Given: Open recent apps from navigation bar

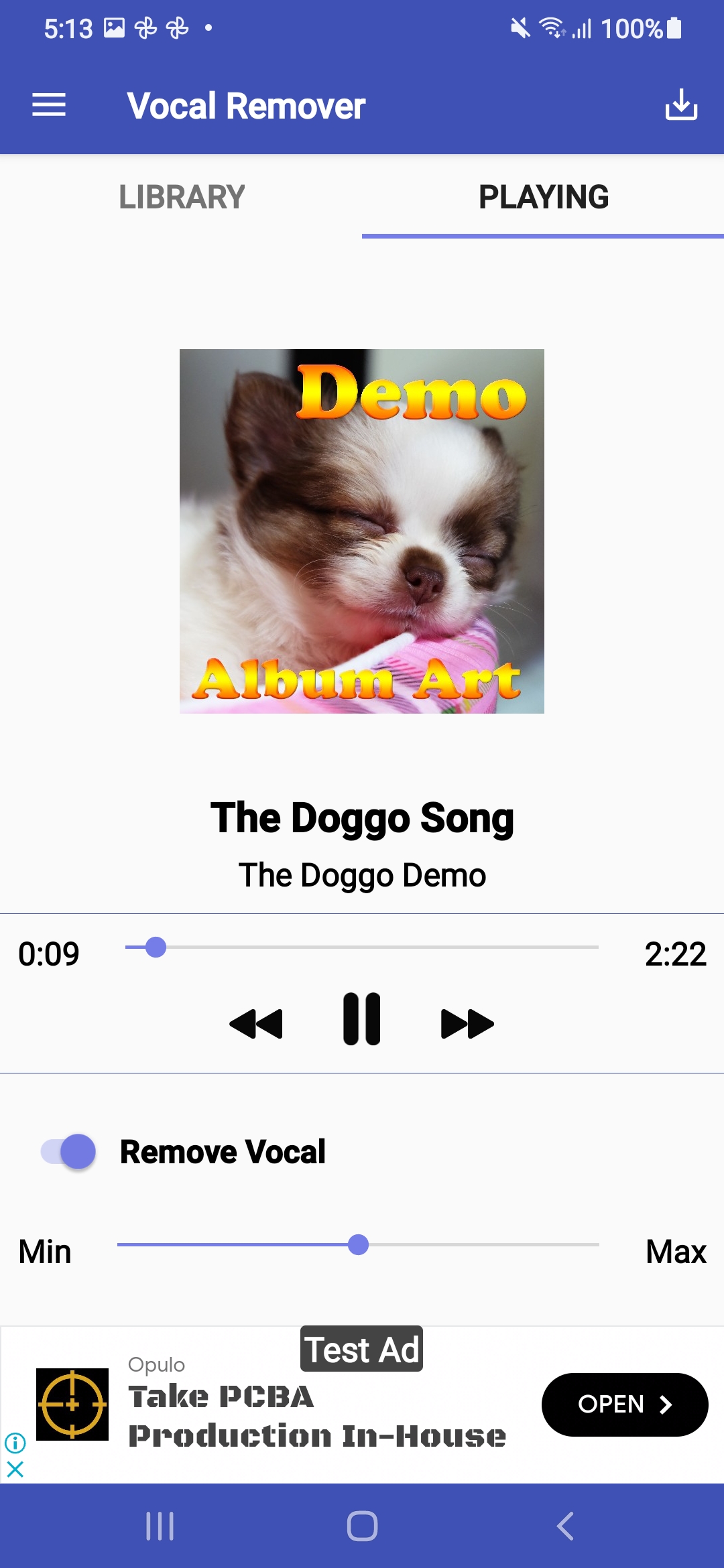Looking at the screenshot, I should (160, 1526).
